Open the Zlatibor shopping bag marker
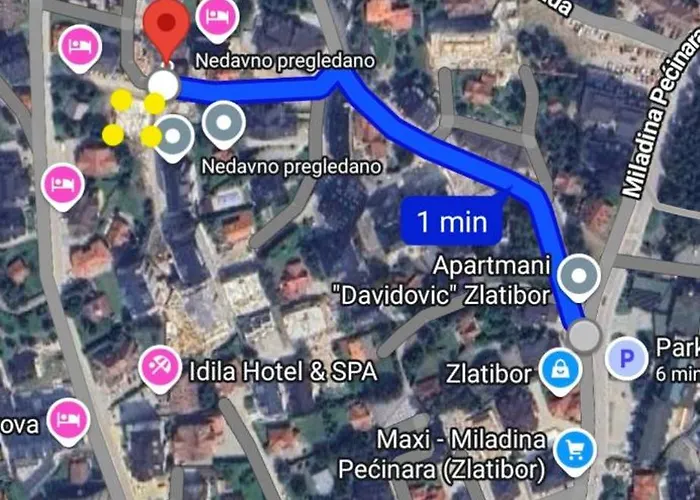The height and width of the screenshot is (500, 700). 560,369
